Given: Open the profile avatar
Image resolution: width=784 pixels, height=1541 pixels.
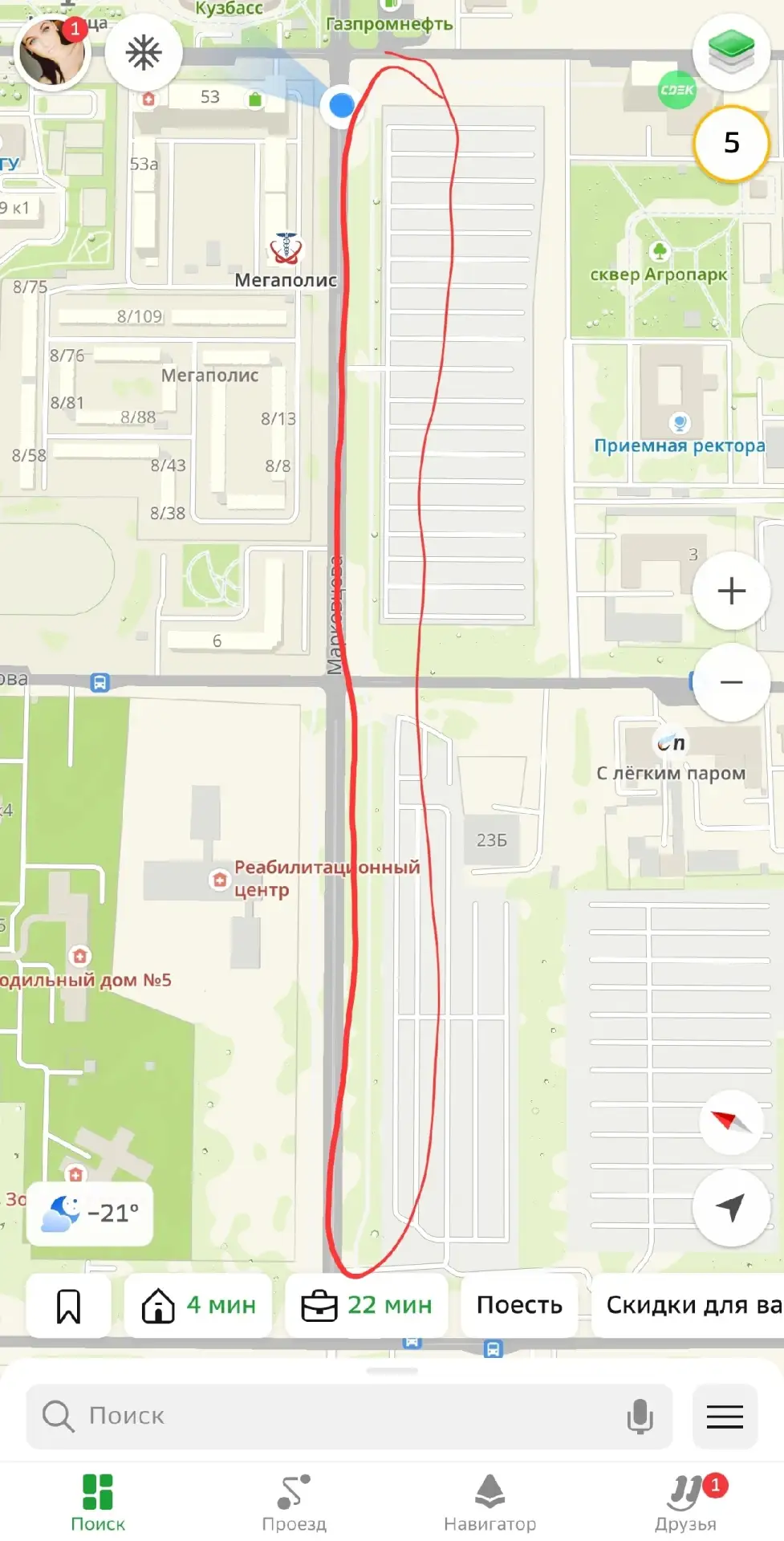Looking at the screenshot, I should pos(53,53).
